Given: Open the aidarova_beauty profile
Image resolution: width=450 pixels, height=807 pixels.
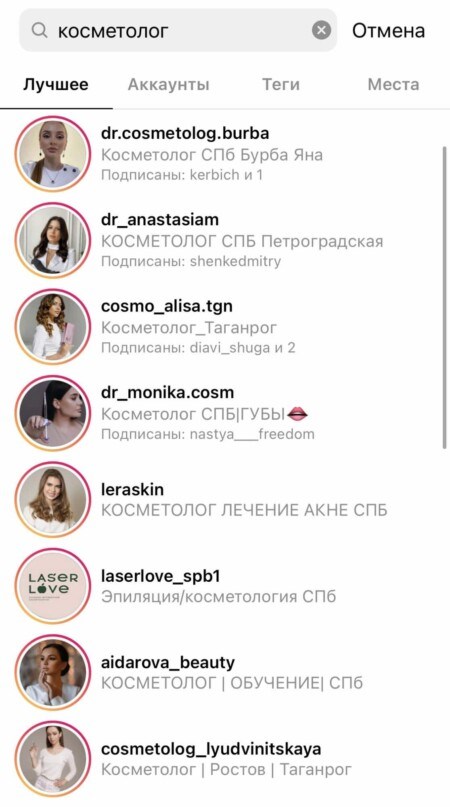Looking at the screenshot, I should [225, 673].
